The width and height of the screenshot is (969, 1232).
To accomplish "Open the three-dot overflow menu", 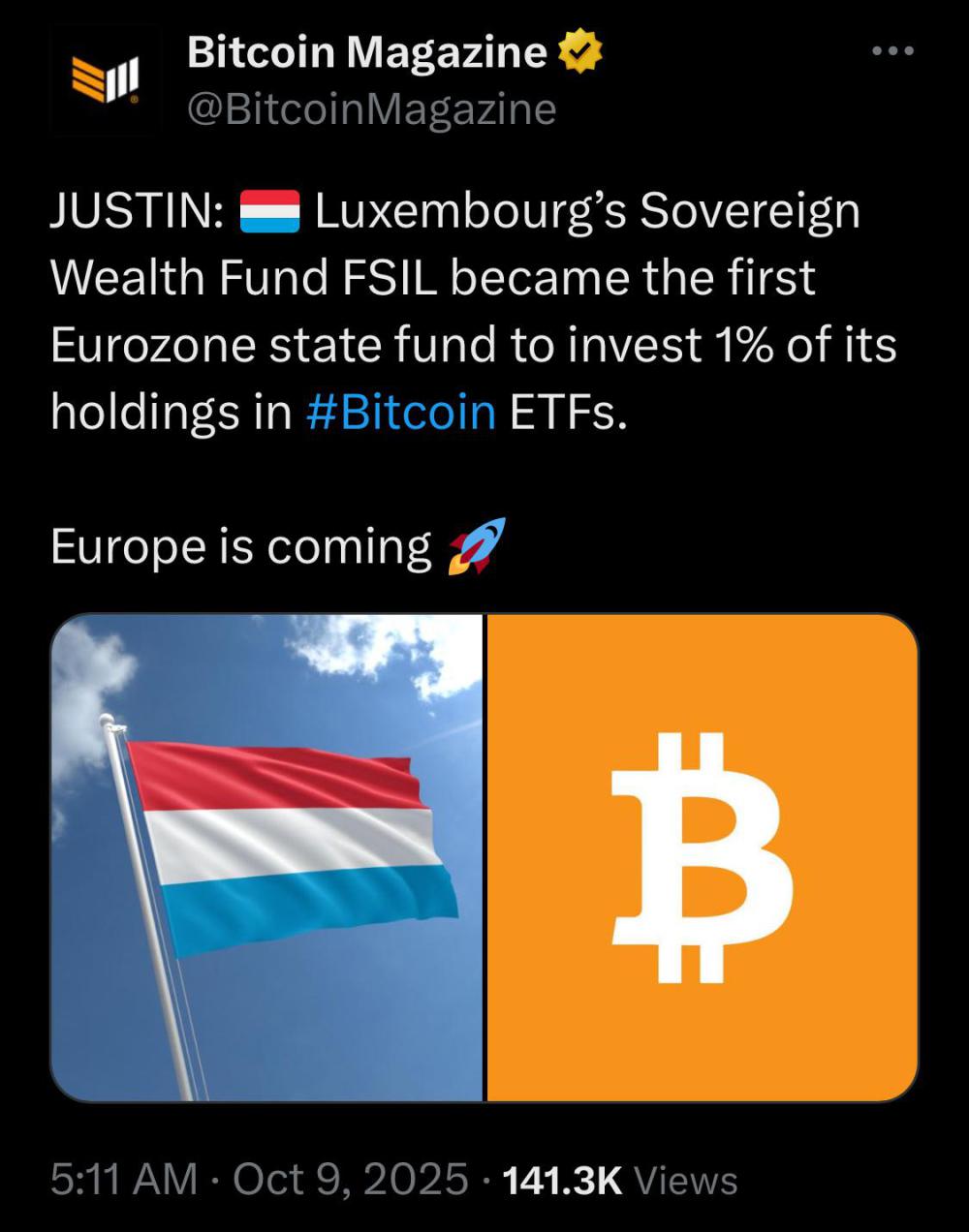I will click(892, 51).
